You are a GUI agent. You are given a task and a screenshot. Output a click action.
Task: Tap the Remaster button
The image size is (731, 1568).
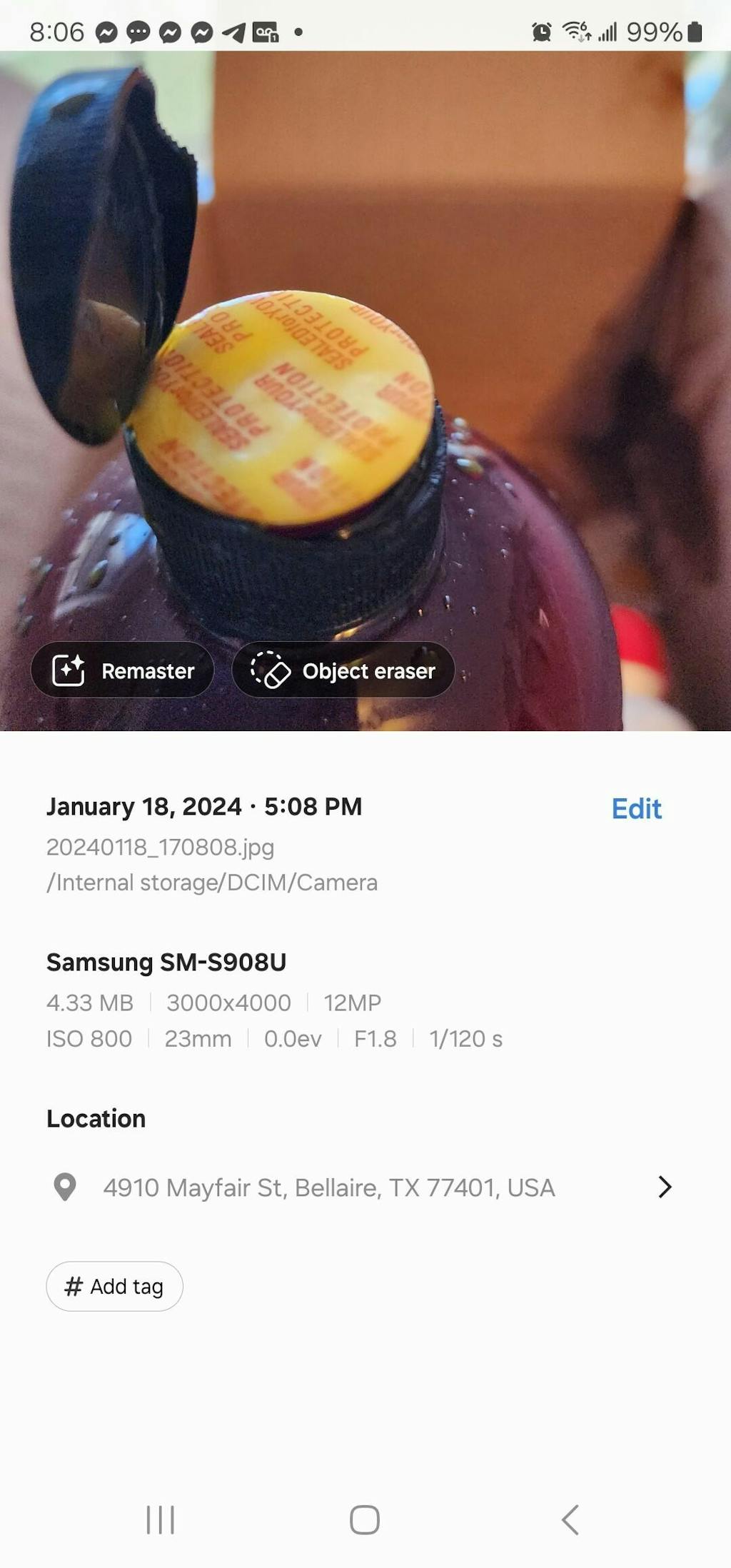[122, 670]
